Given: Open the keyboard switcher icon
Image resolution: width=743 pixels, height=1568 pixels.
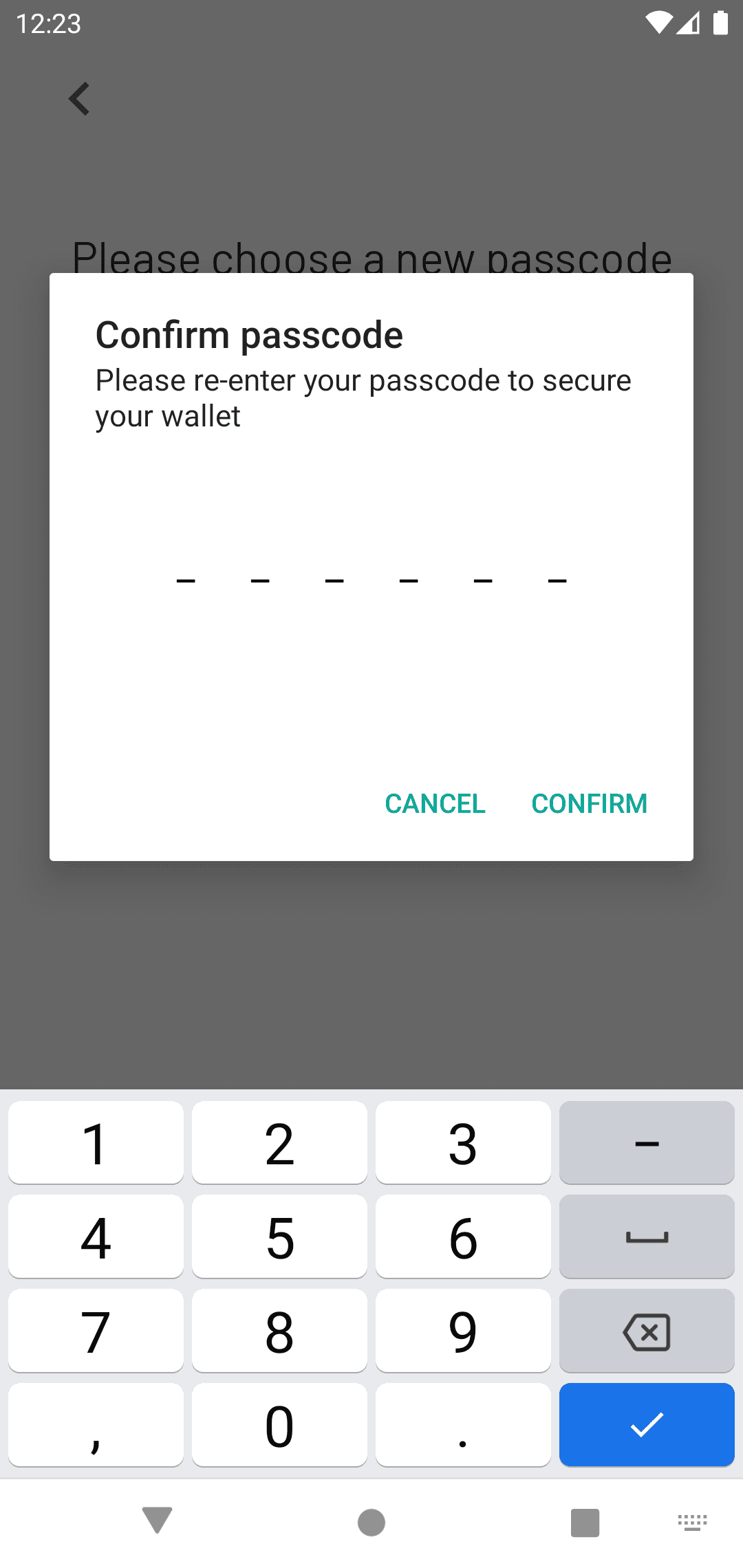Looking at the screenshot, I should click(x=692, y=1521).
